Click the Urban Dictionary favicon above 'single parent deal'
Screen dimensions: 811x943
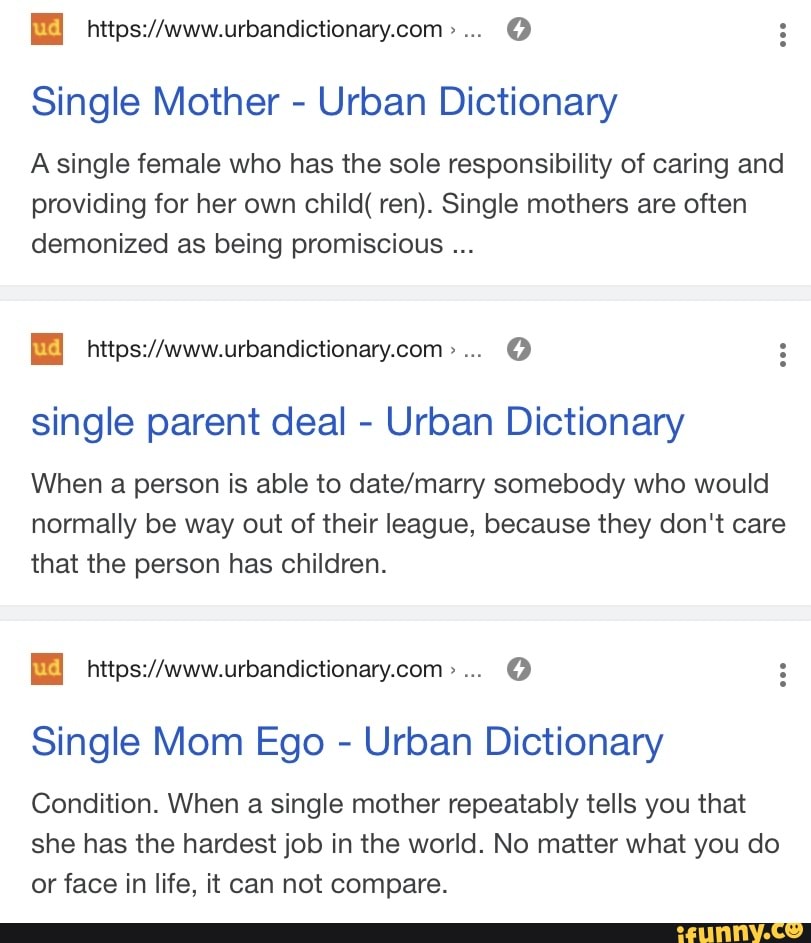pyautogui.click(x=46, y=349)
